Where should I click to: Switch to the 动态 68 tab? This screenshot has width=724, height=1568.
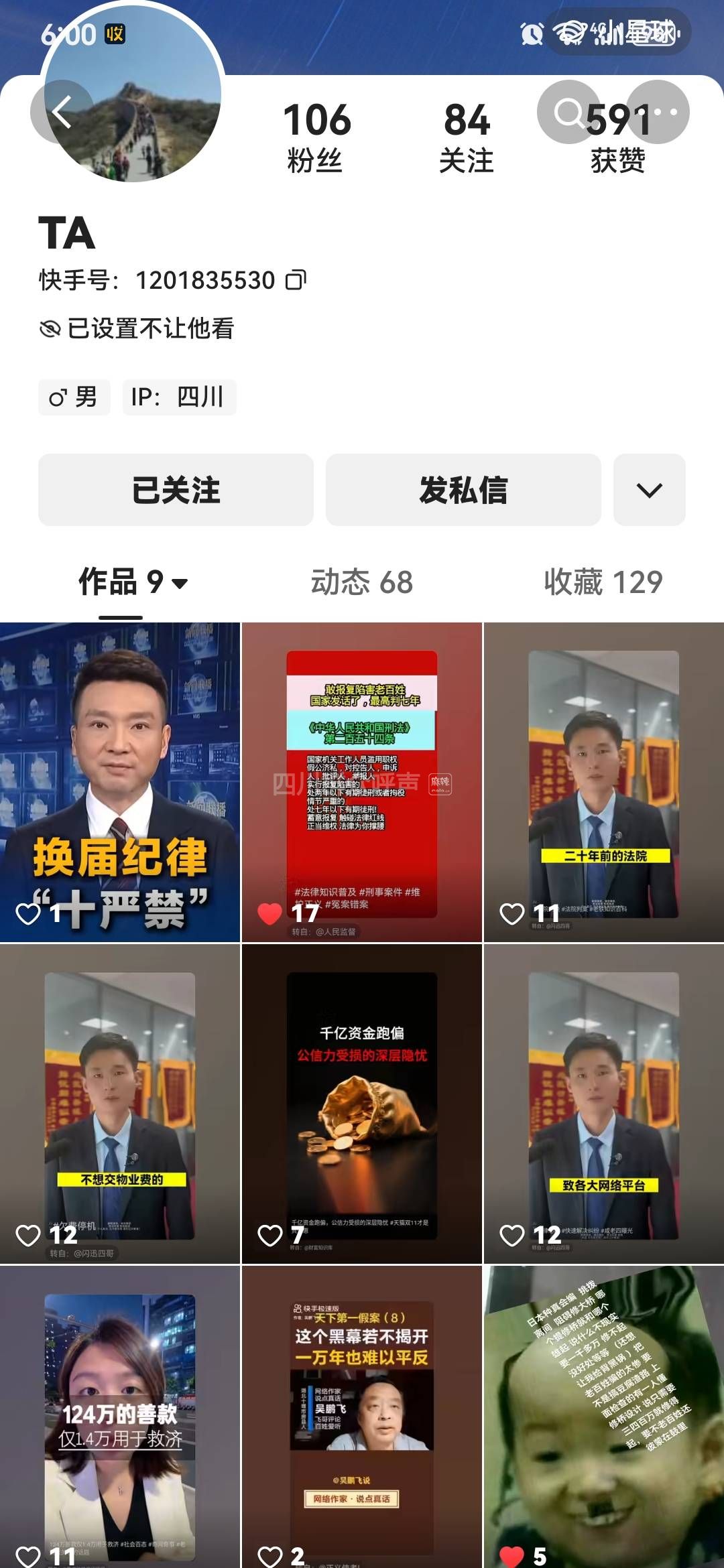[x=362, y=582]
